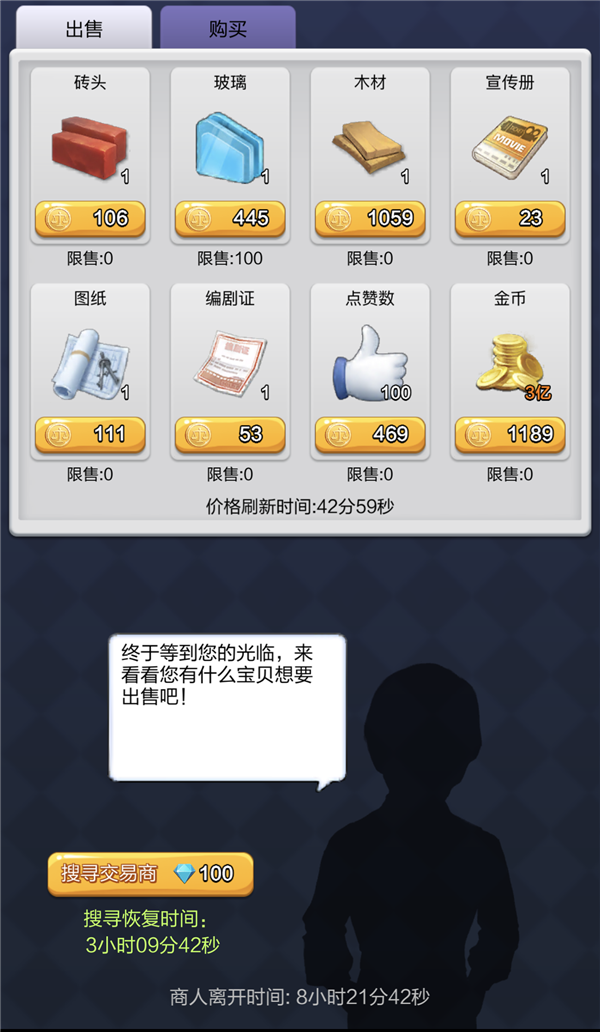Tap the 445 price button for 玻璃

point(230,218)
